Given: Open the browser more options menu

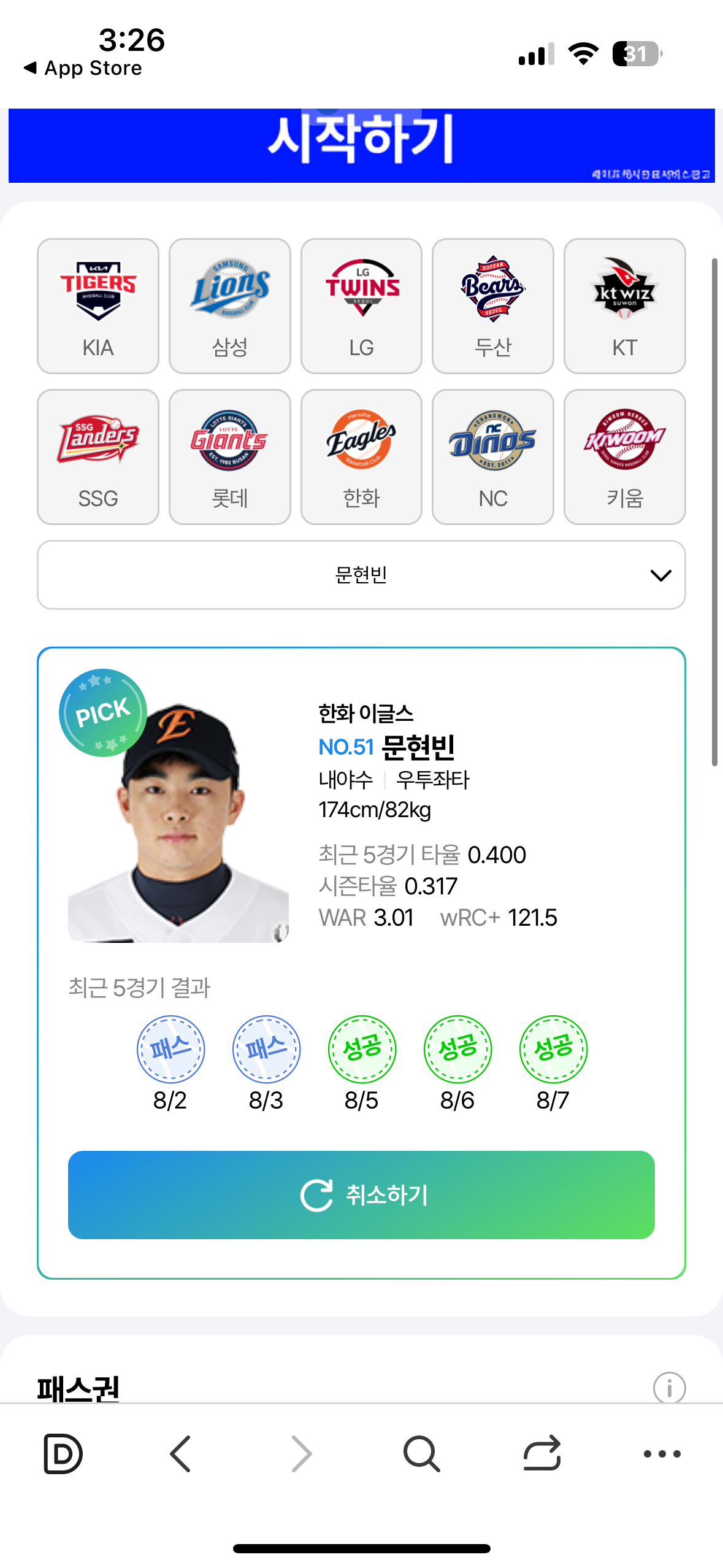Looking at the screenshot, I should (x=662, y=1453).
